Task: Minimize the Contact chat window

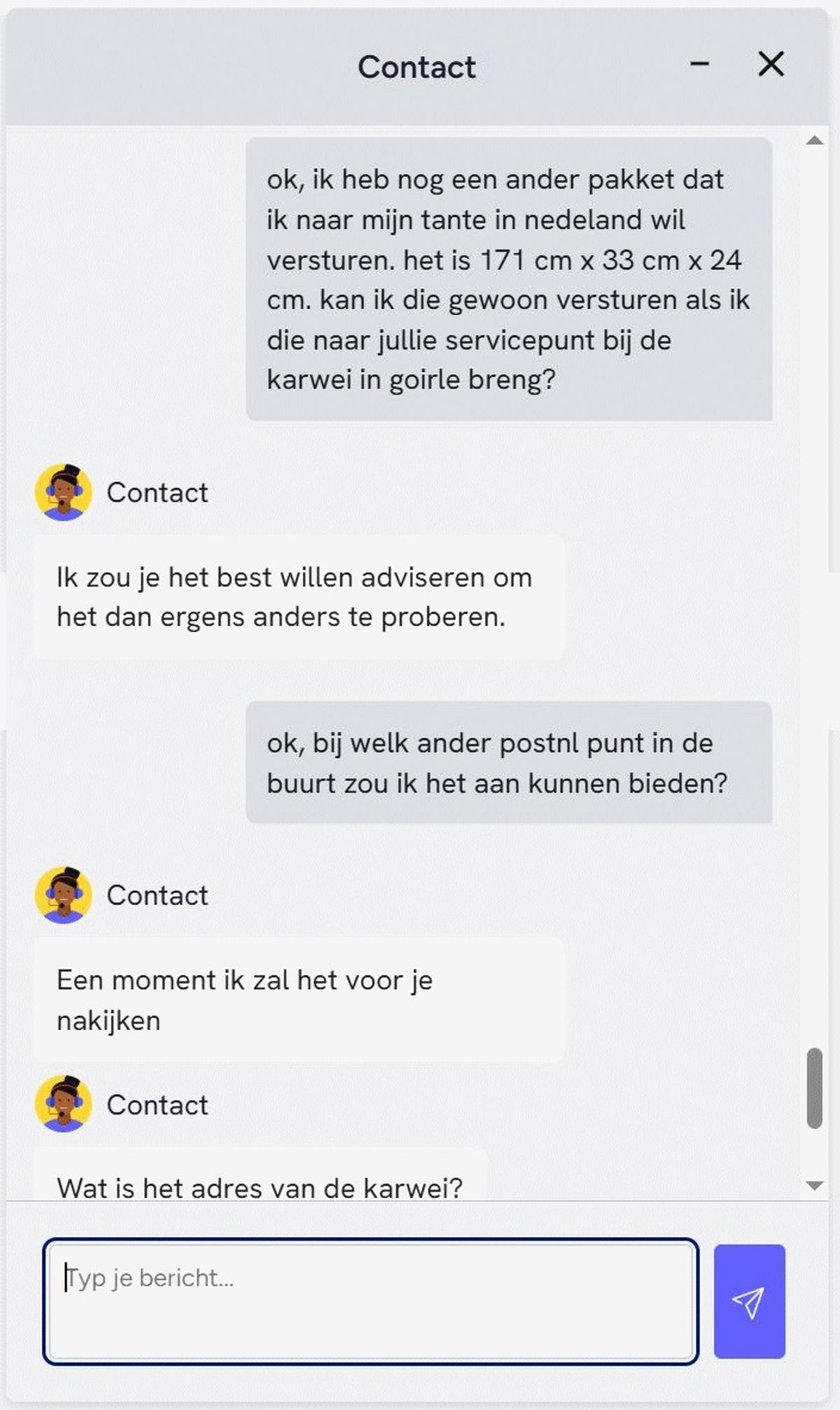Action: tap(699, 64)
